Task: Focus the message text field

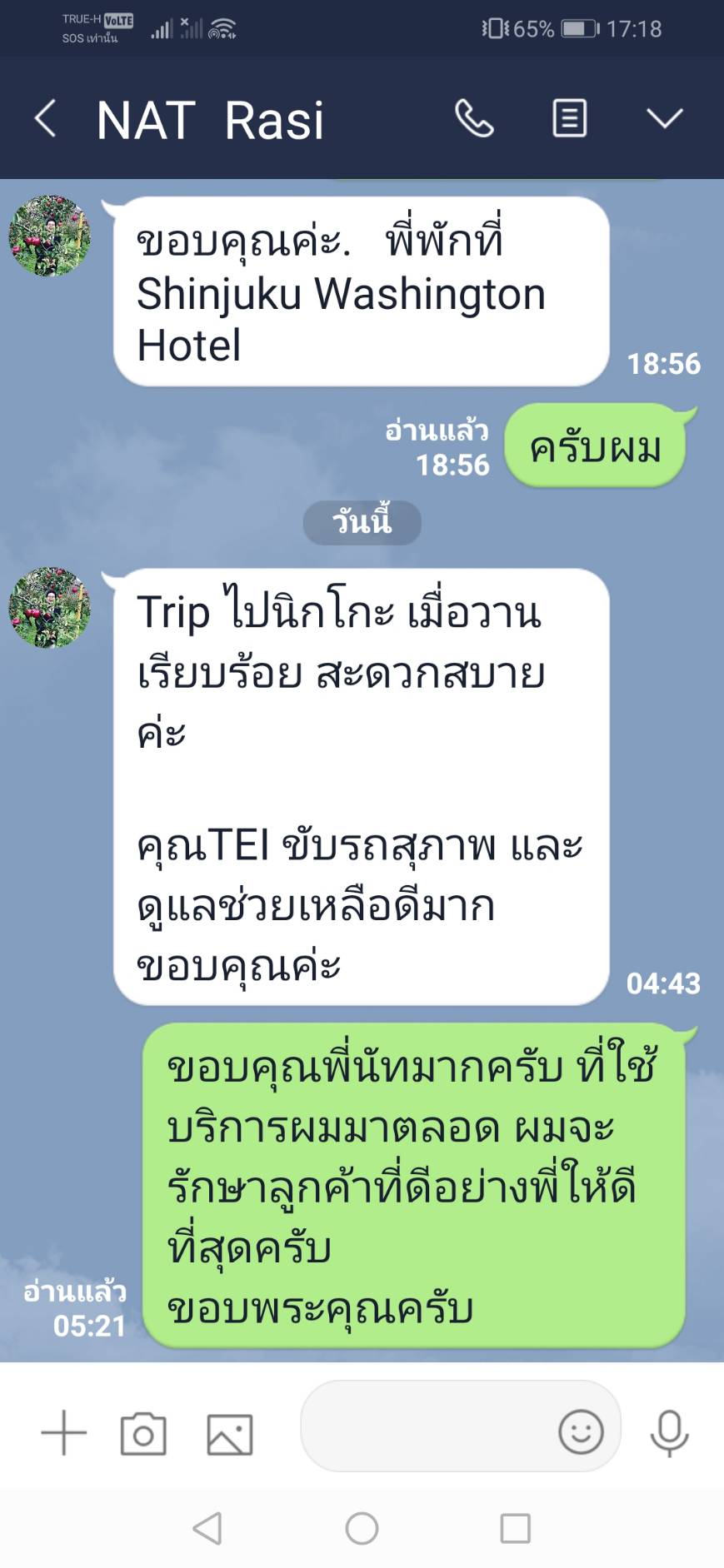Action: [x=425, y=1432]
